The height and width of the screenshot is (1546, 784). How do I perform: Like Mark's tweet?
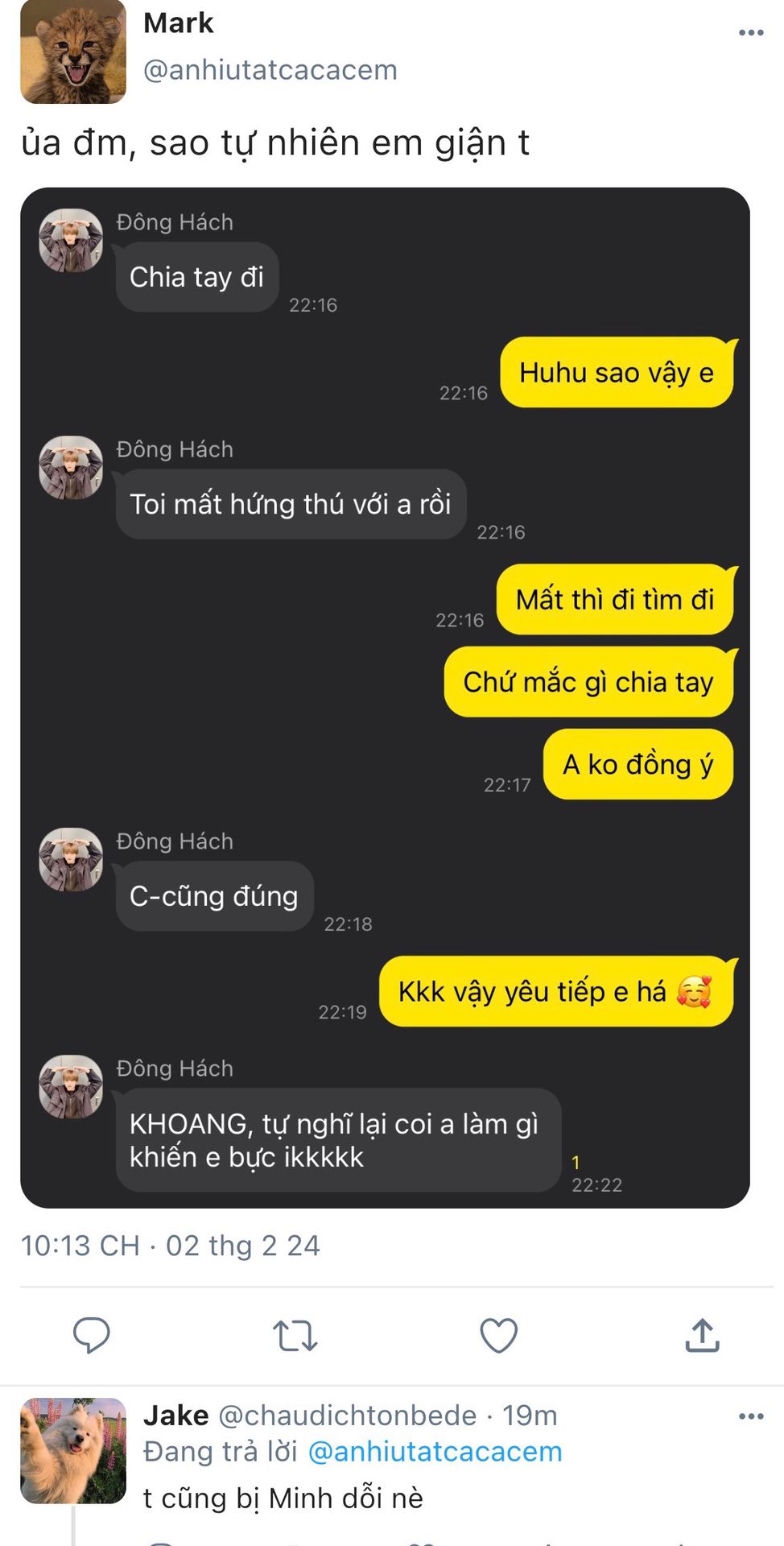pos(498,1335)
